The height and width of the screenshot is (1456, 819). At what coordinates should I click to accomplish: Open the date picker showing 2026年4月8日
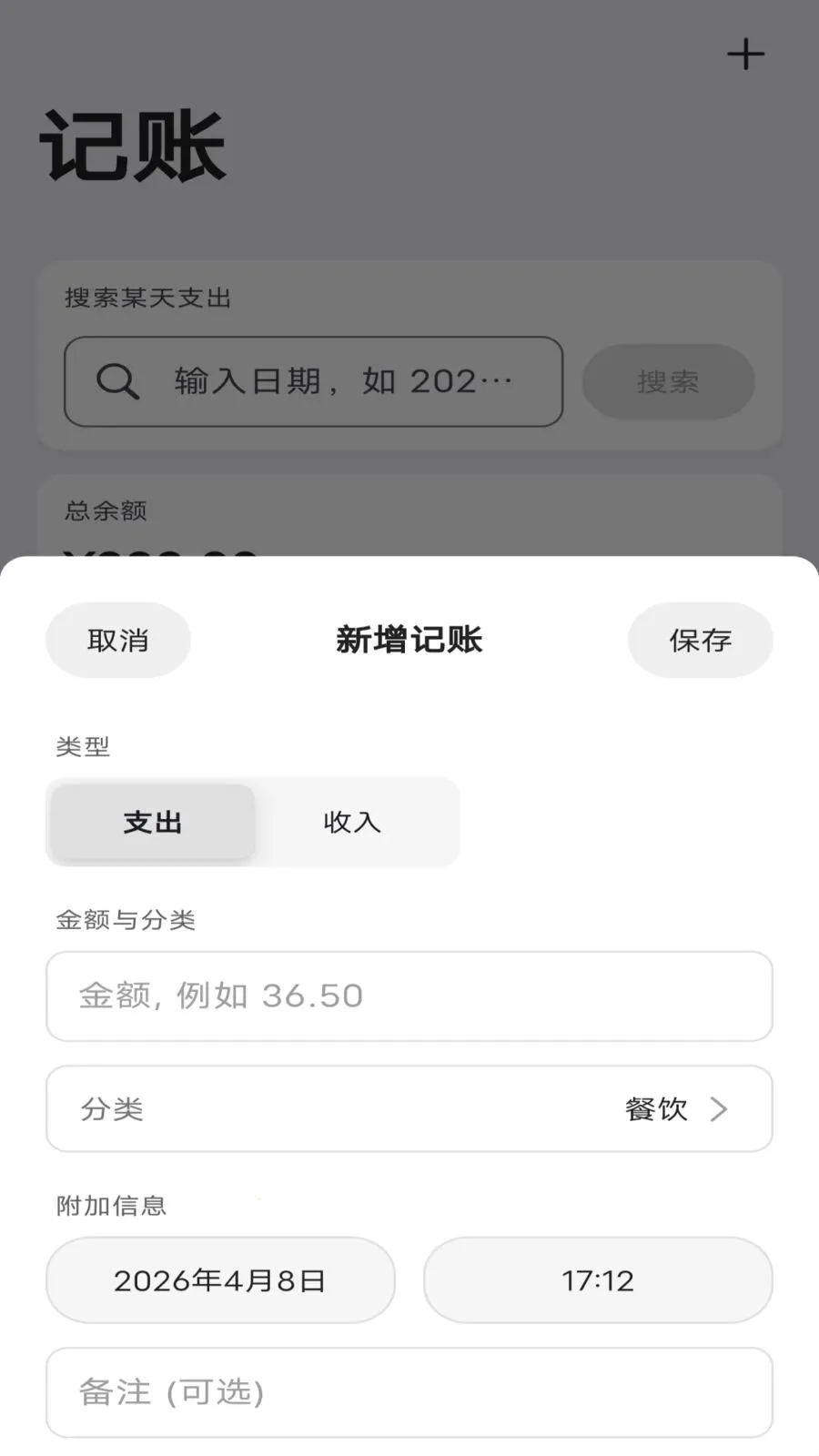(x=221, y=1279)
